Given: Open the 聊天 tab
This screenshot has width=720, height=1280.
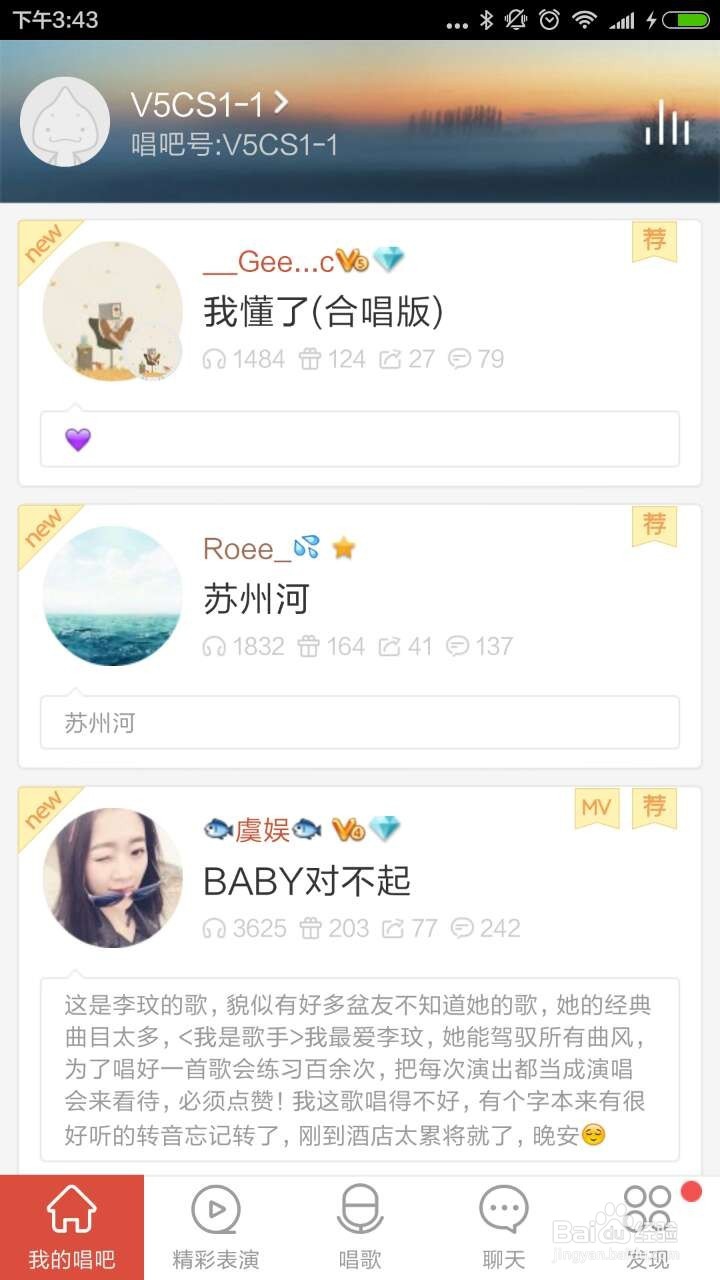Looking at the screenshot, I should pyautogui.click(x=503, y=1228).
